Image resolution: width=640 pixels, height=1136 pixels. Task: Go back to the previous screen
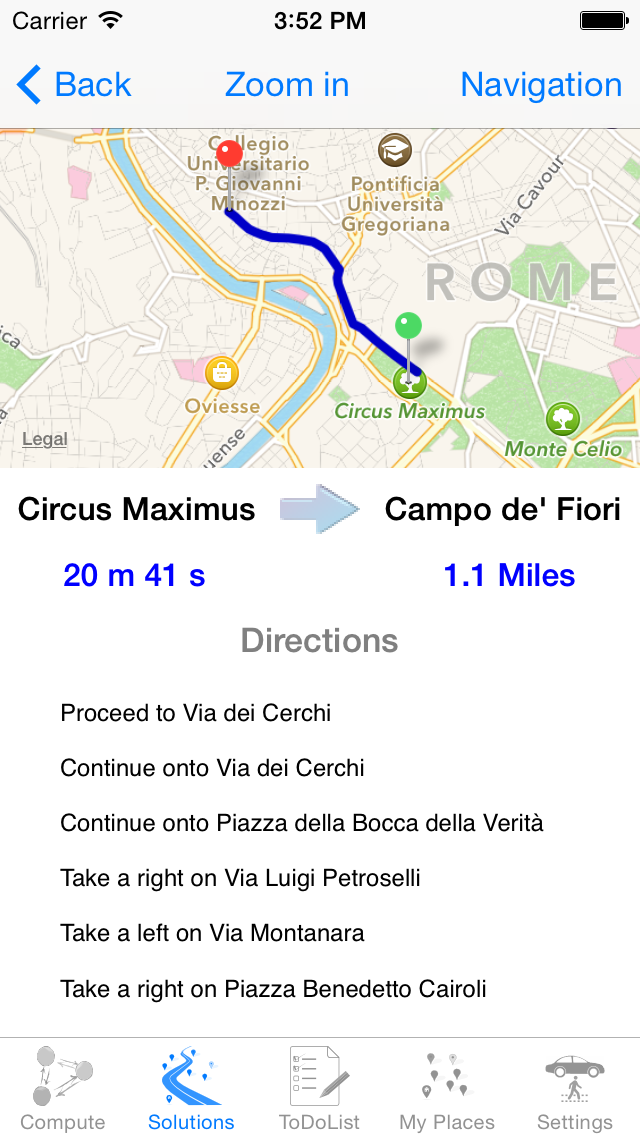pyautogui.click(x=74, y=85)
